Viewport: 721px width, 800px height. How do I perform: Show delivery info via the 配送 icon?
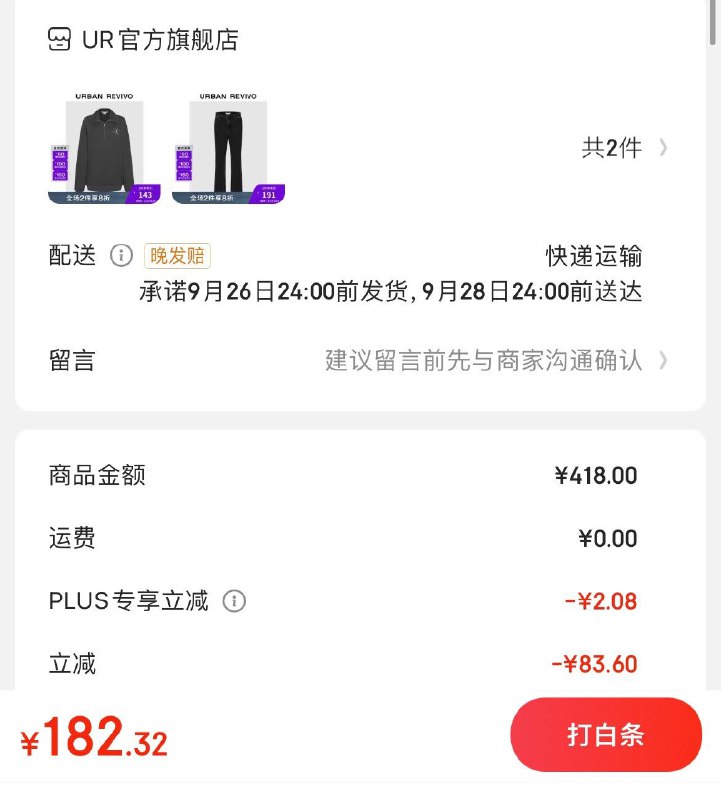(121, 256)
